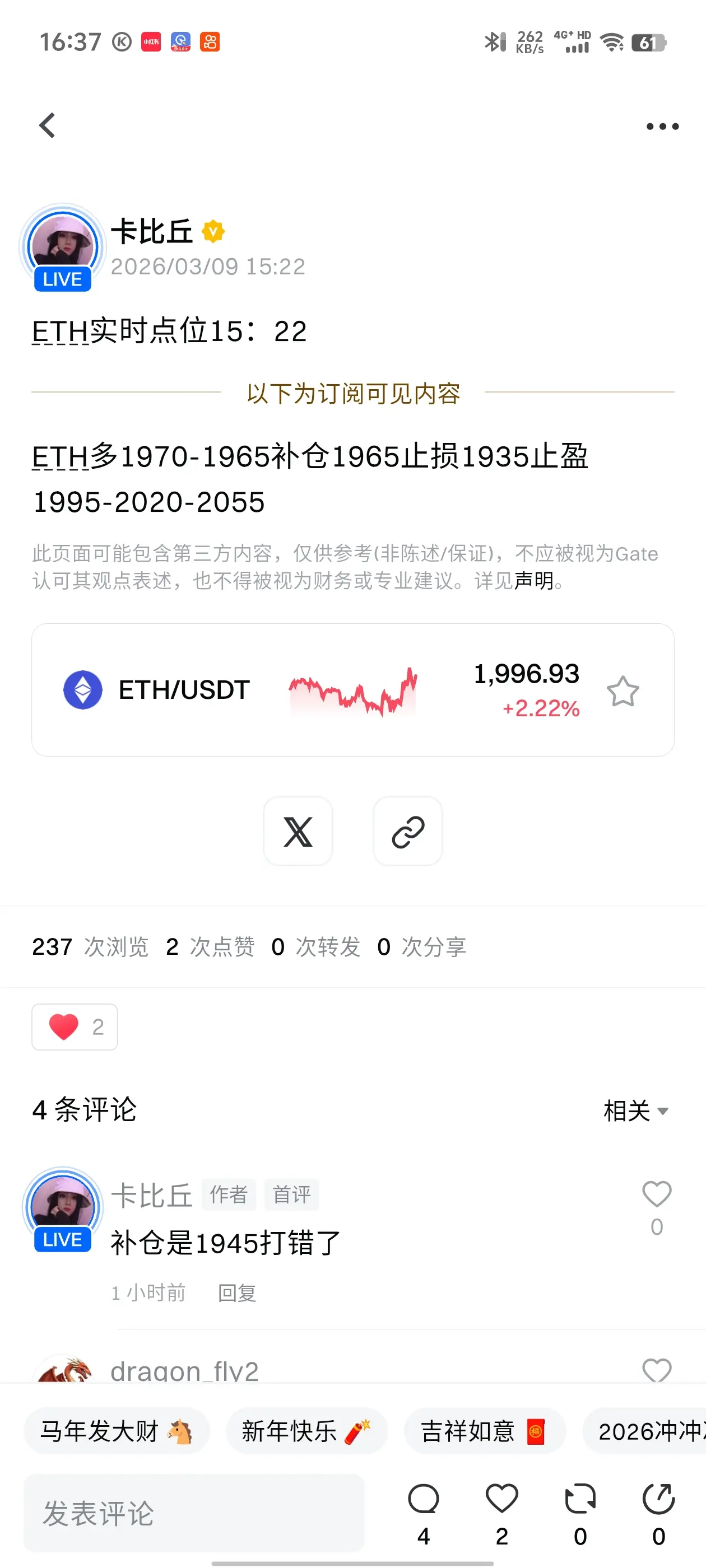Like 卡比丘's comment heart
The height and width of the screenshot is (1568, 706).
[656, 1195]
